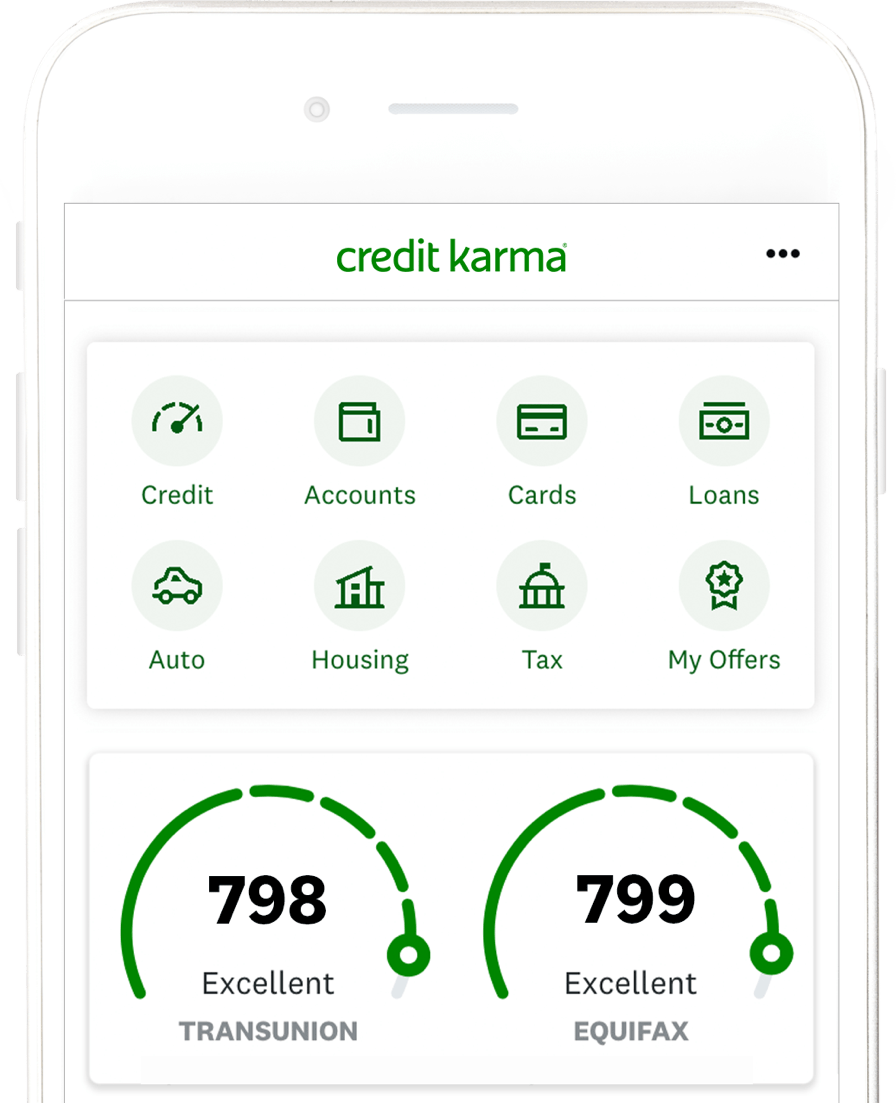Go to Accounts
The height and width of the screenshot is (1103, 896).
359,422
